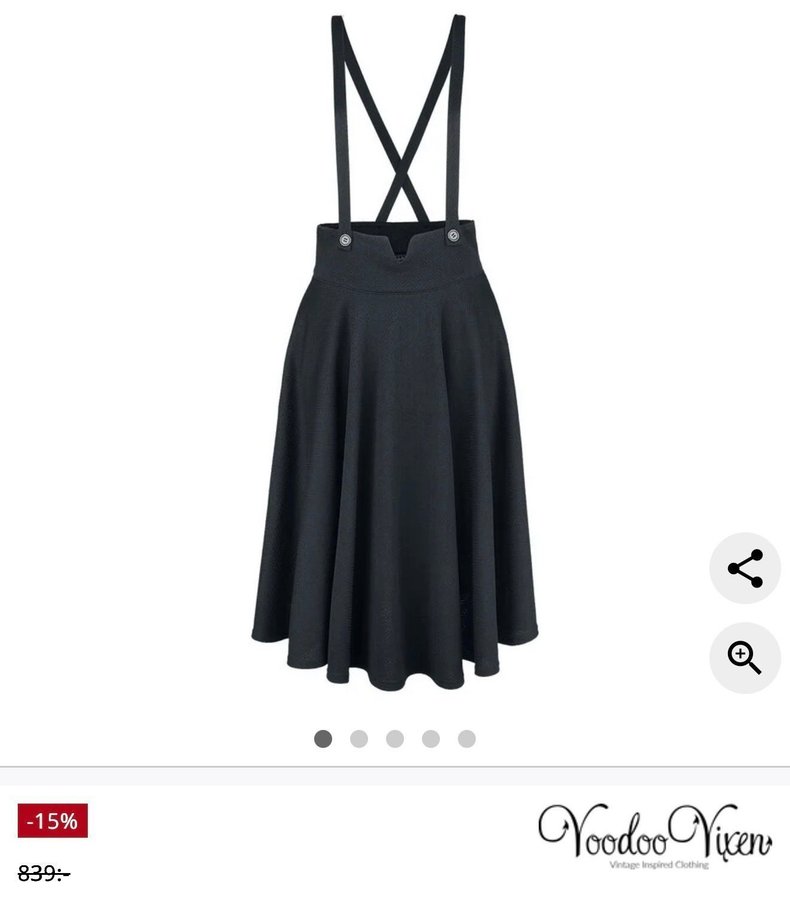Open the skirt product photo fullscreen
The height and width of the screenshot is (900, 790).
[x=394, y=400]
